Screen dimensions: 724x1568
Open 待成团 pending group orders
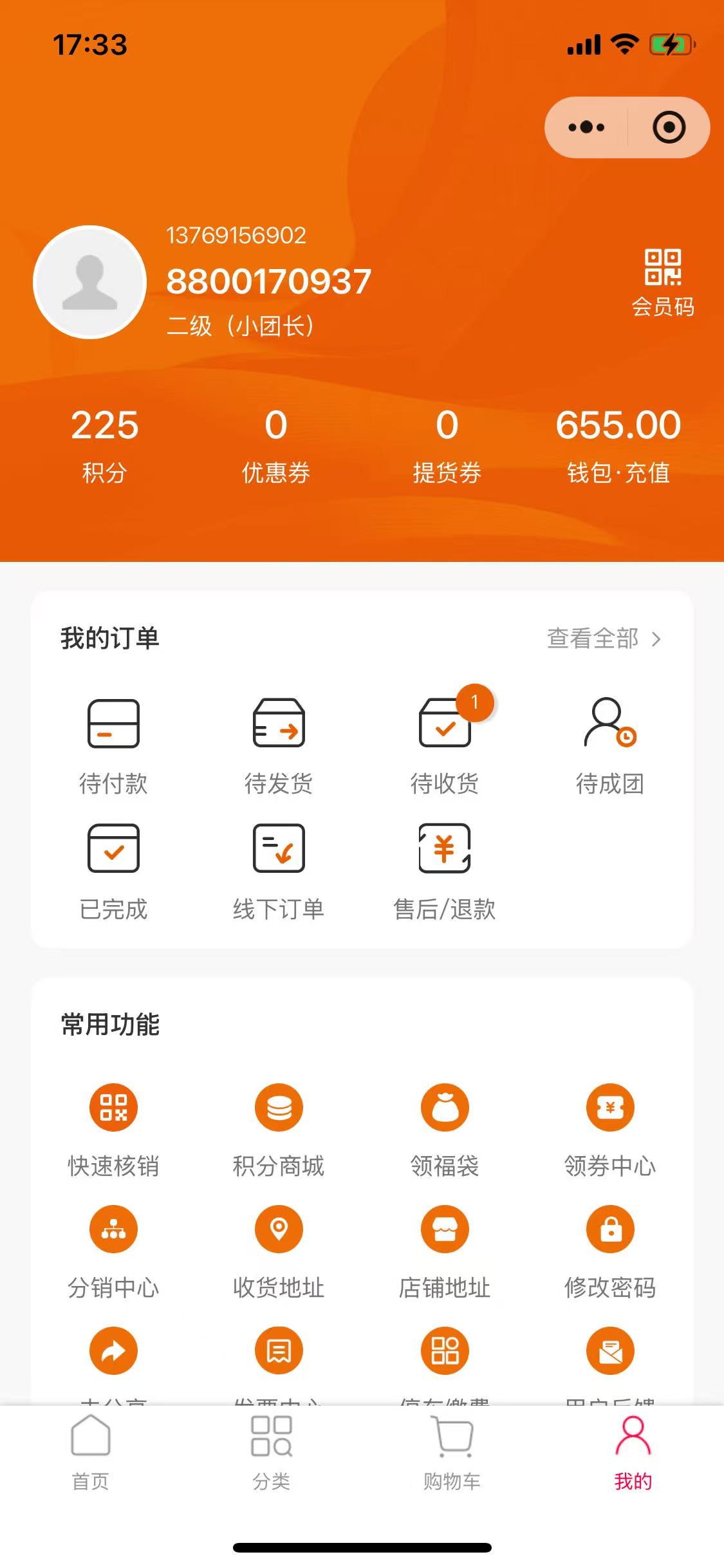(x=609, y=745)
